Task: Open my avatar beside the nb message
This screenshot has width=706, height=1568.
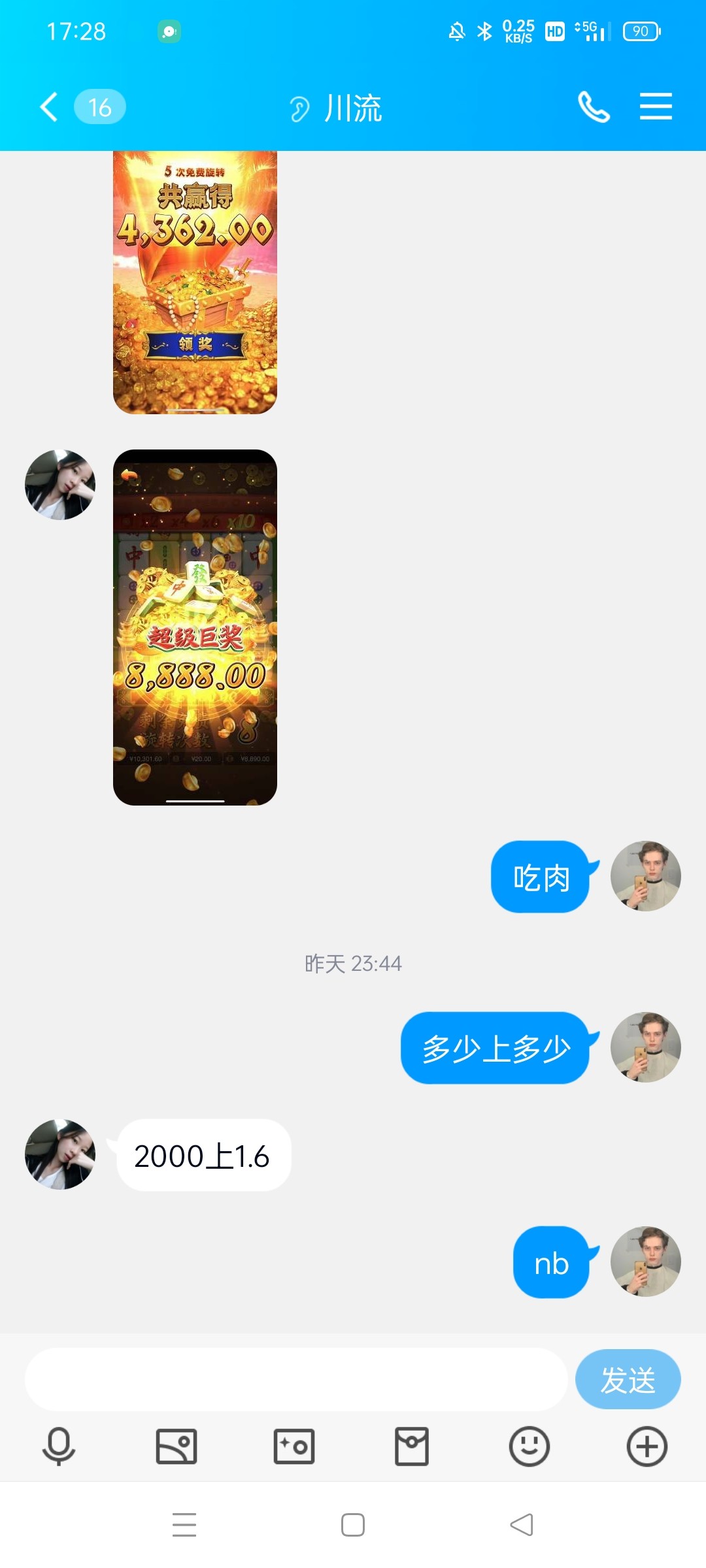Action: (x=645, y=1262)
